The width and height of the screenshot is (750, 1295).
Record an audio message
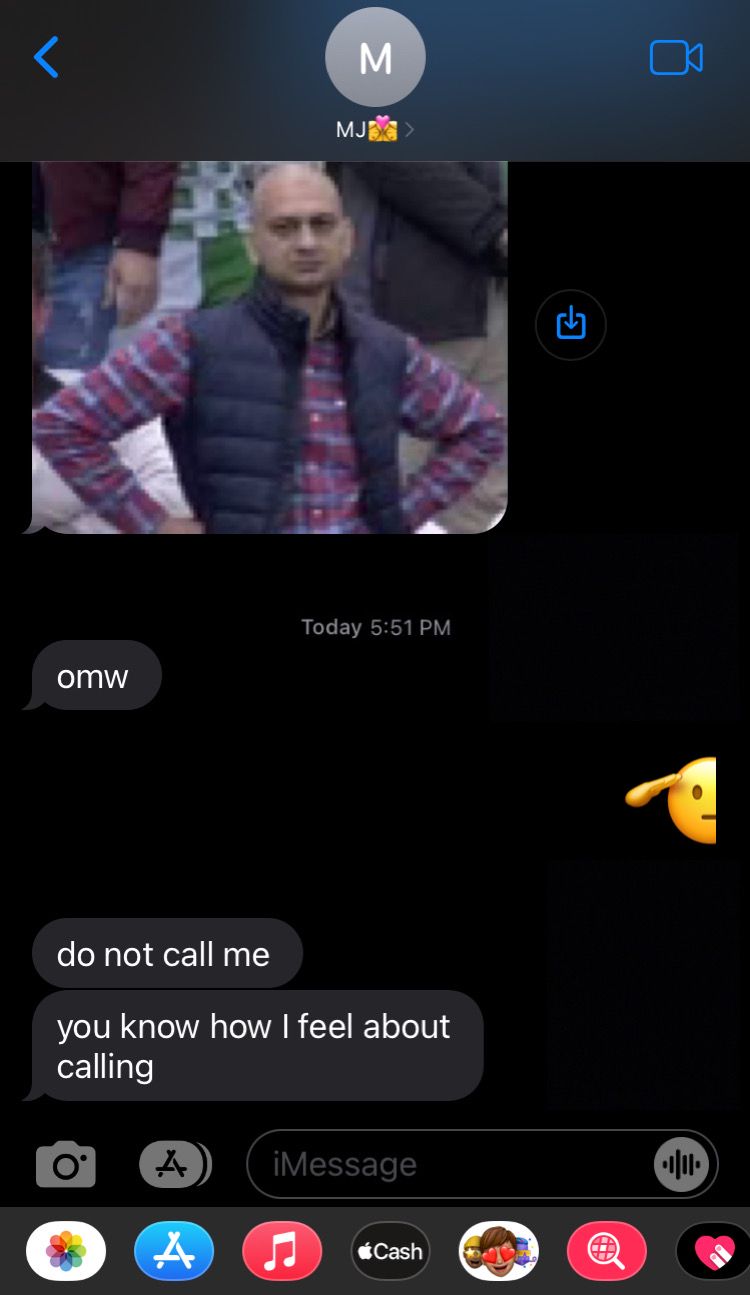click(x=682, y=1164)
